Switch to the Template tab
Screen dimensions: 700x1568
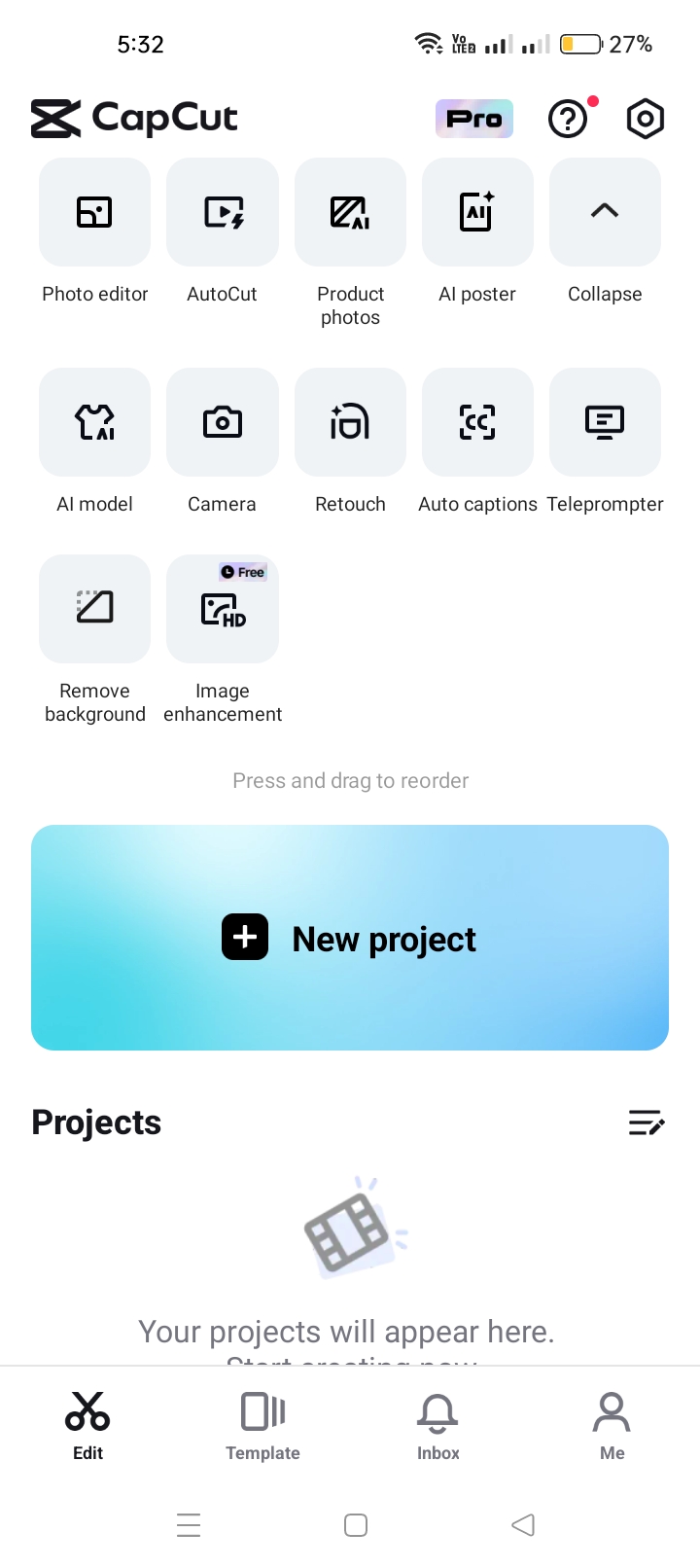click(x=262, y=1425)
